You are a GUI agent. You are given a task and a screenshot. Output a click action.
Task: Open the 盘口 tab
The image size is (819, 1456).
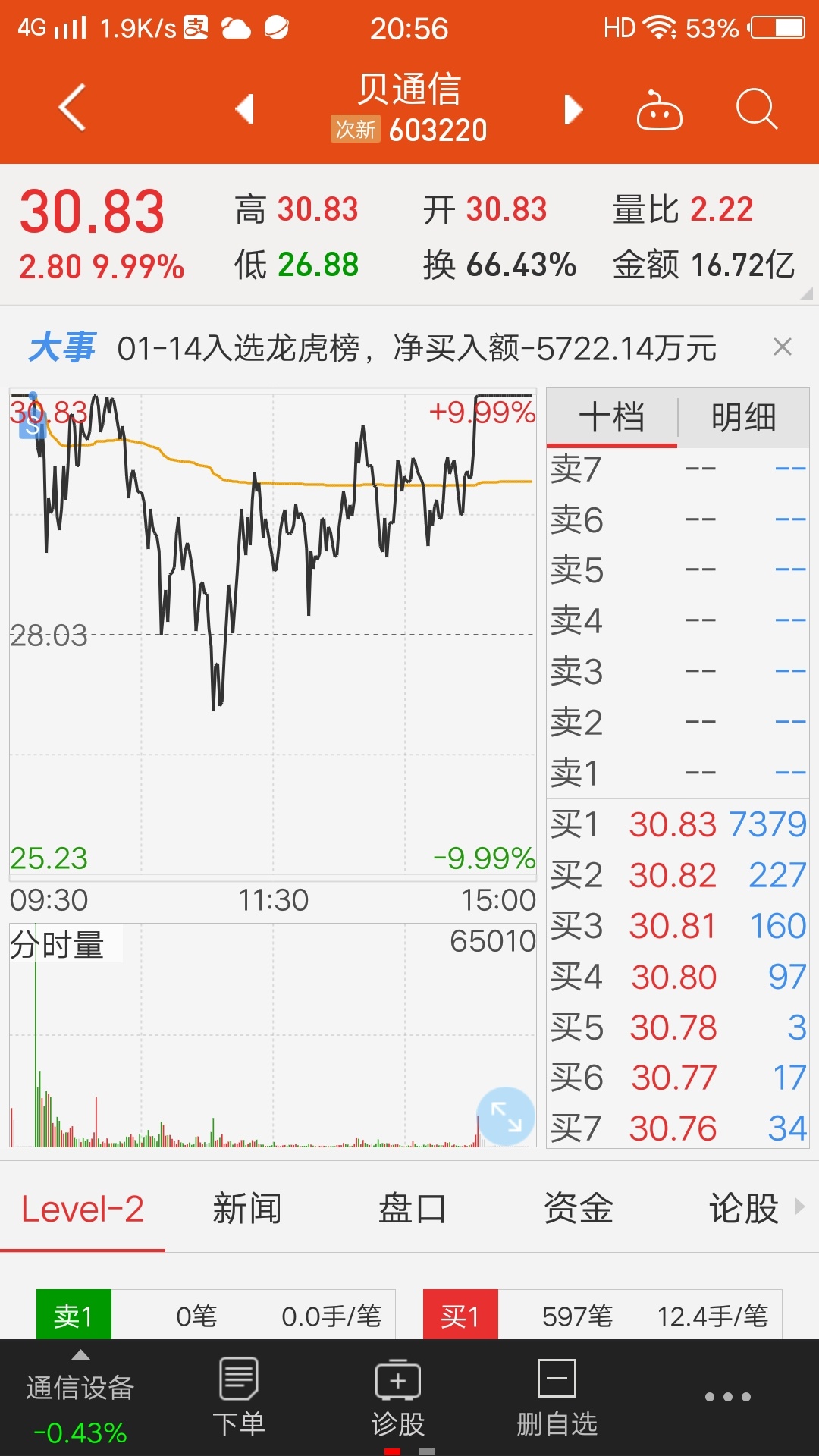pyautogui.click(x=412, y=1209)
